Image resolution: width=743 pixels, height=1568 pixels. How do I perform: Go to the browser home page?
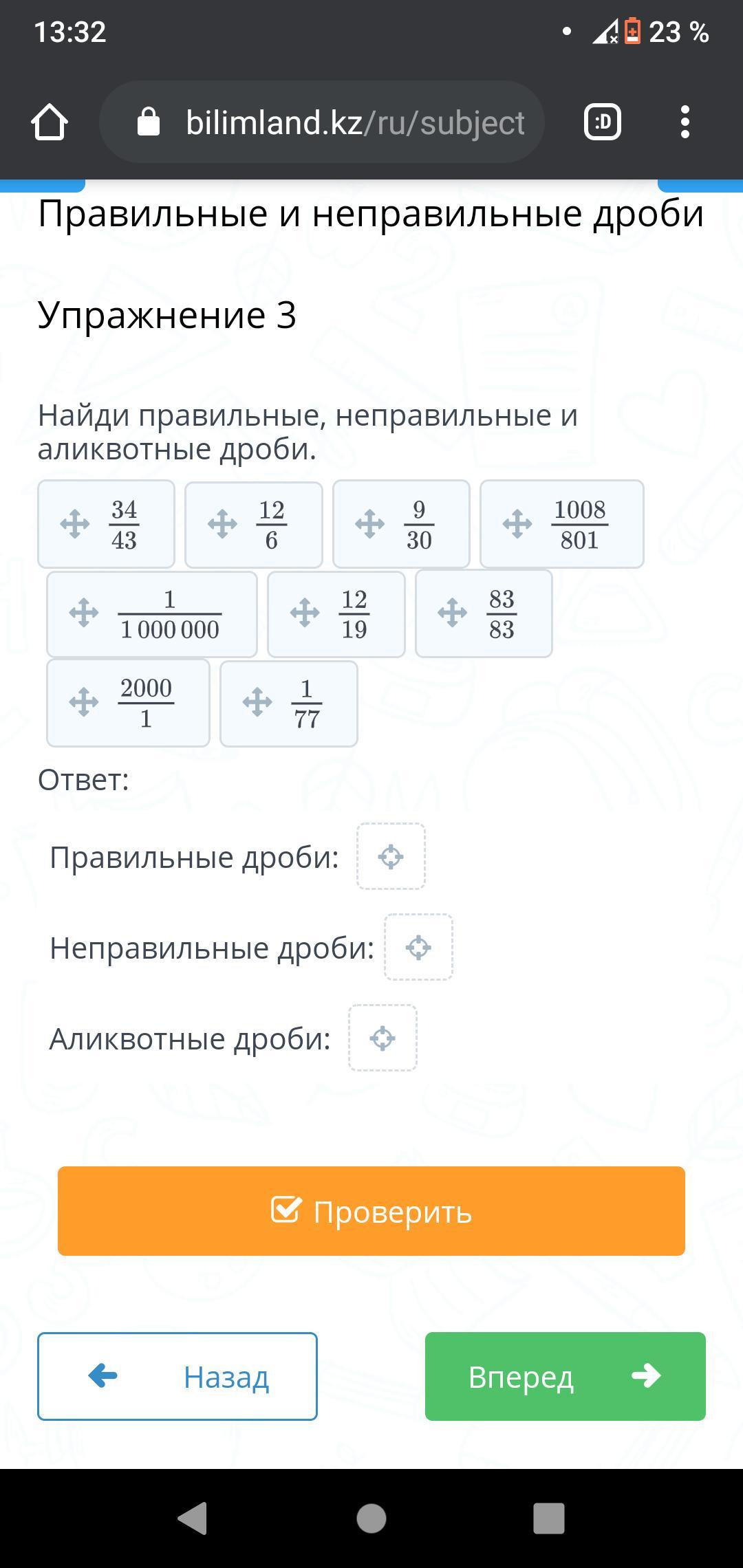point(50,122)
